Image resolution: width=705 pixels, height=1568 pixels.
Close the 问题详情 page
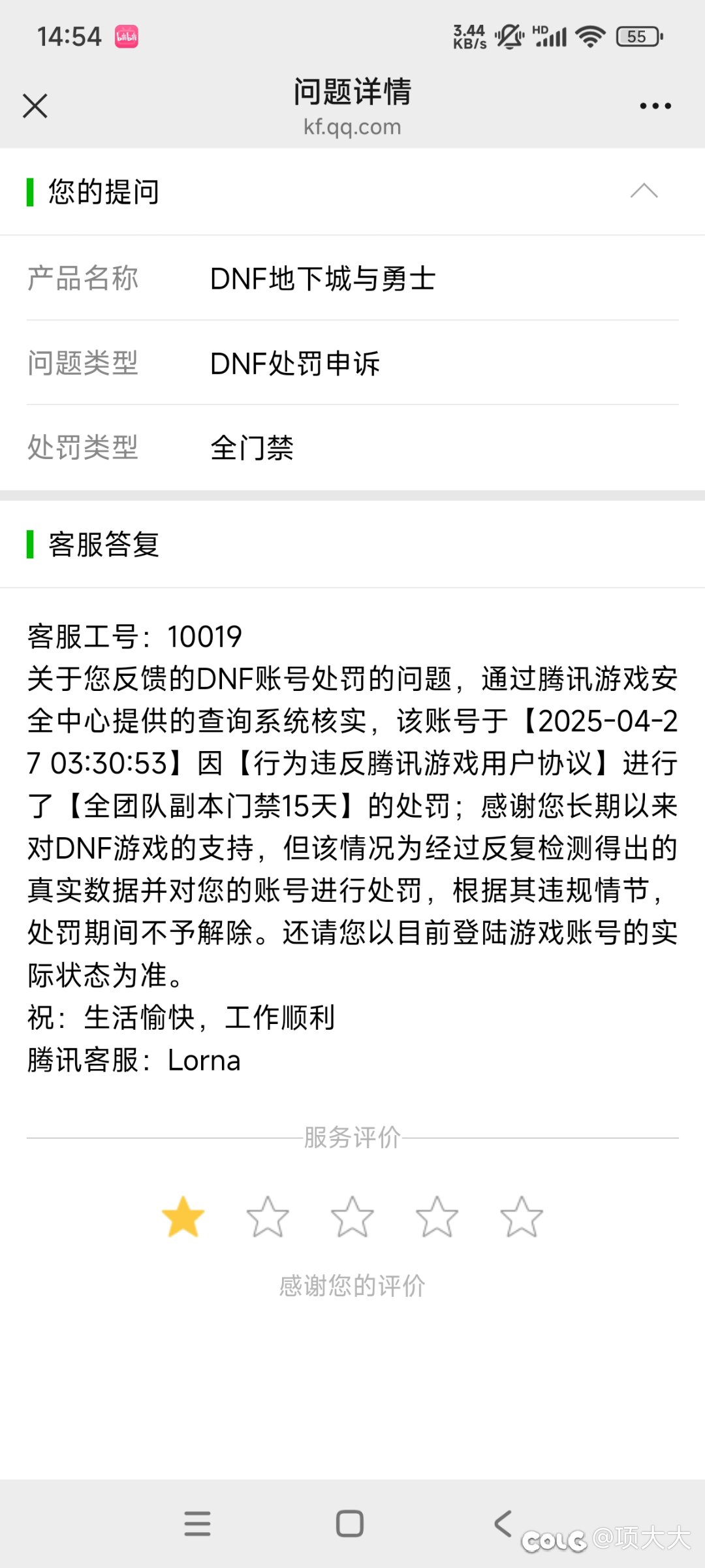(x=35, y=106)
